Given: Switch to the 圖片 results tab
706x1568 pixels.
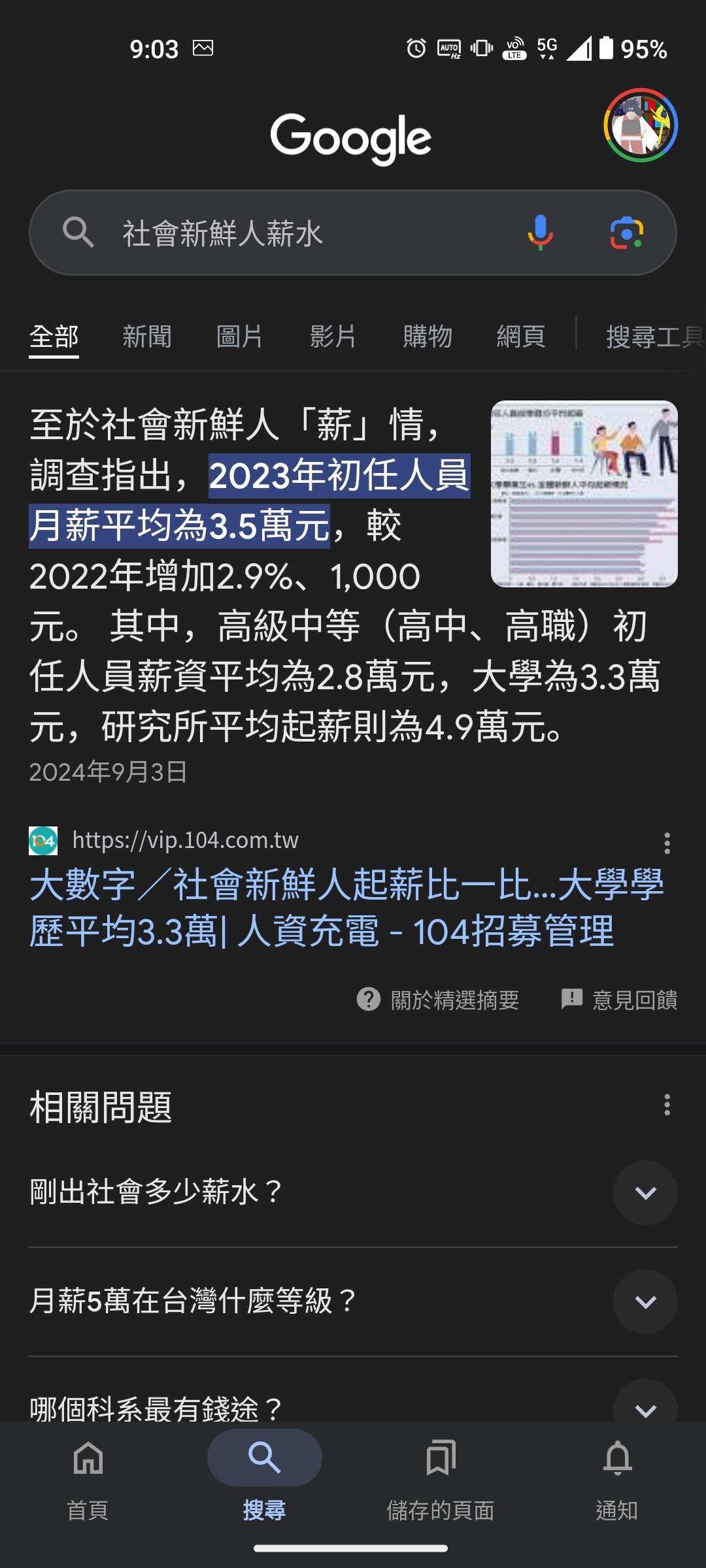Looking at the screenshot, I should 240,337.
